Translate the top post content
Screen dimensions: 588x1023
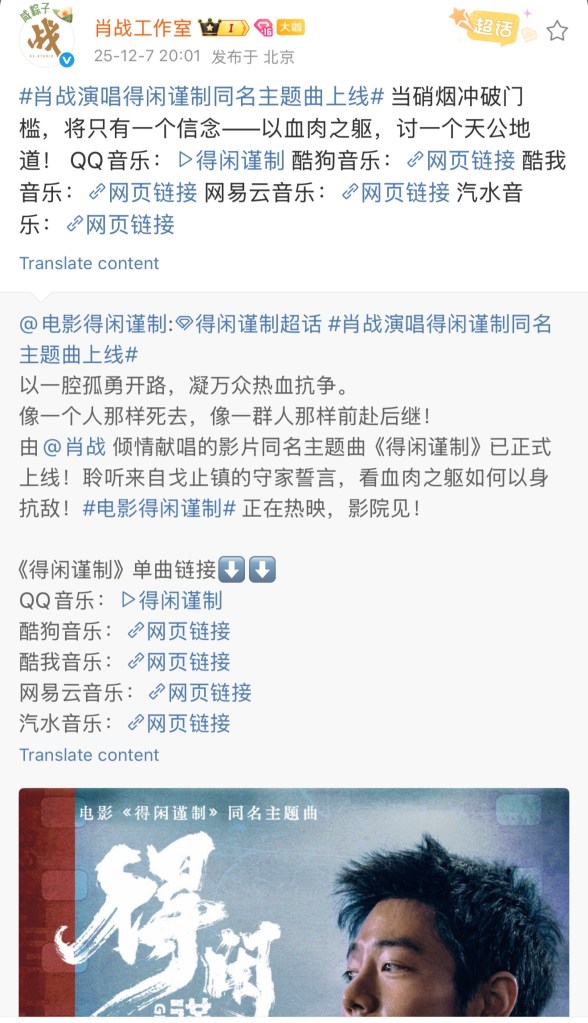(89, 263)
